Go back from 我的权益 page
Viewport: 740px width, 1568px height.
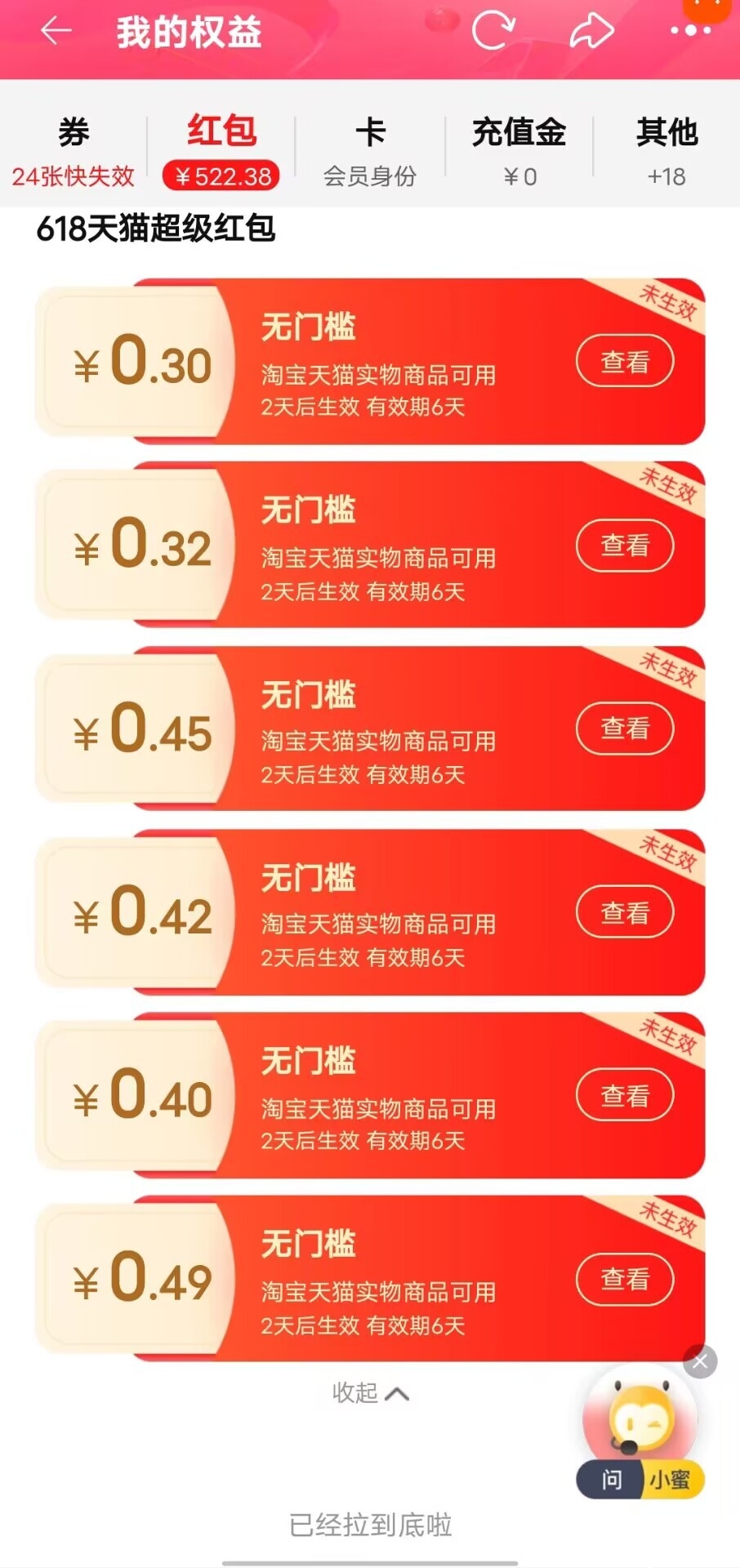pyautogui.click(x=56, y=31)
